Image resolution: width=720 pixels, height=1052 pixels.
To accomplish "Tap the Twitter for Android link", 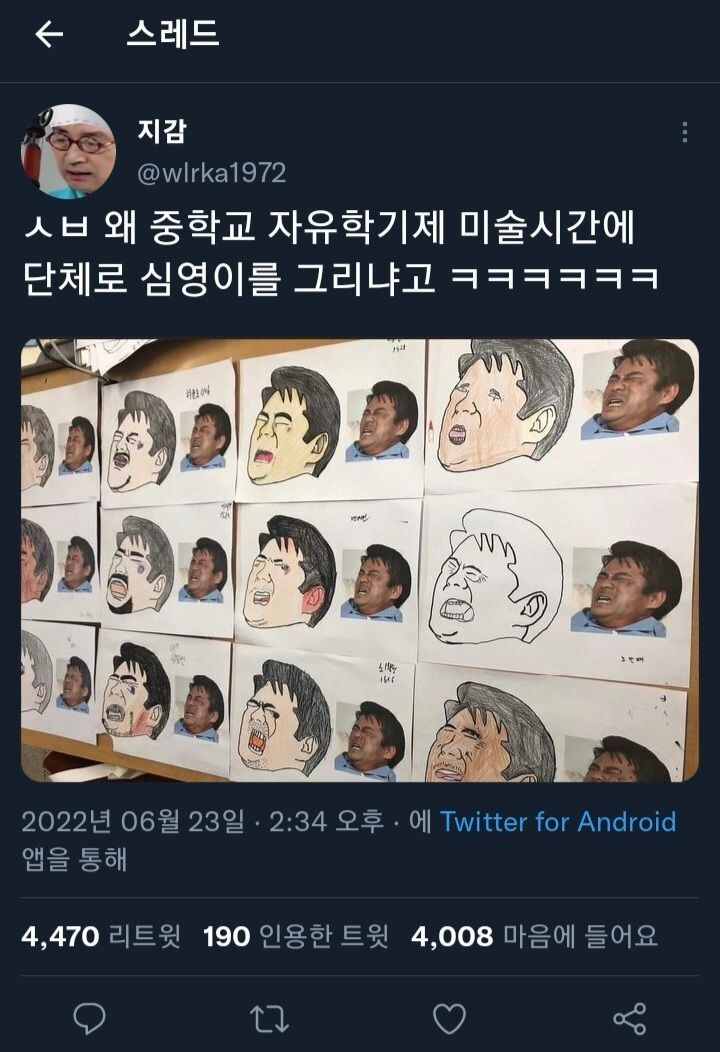I will coord(558,822).
